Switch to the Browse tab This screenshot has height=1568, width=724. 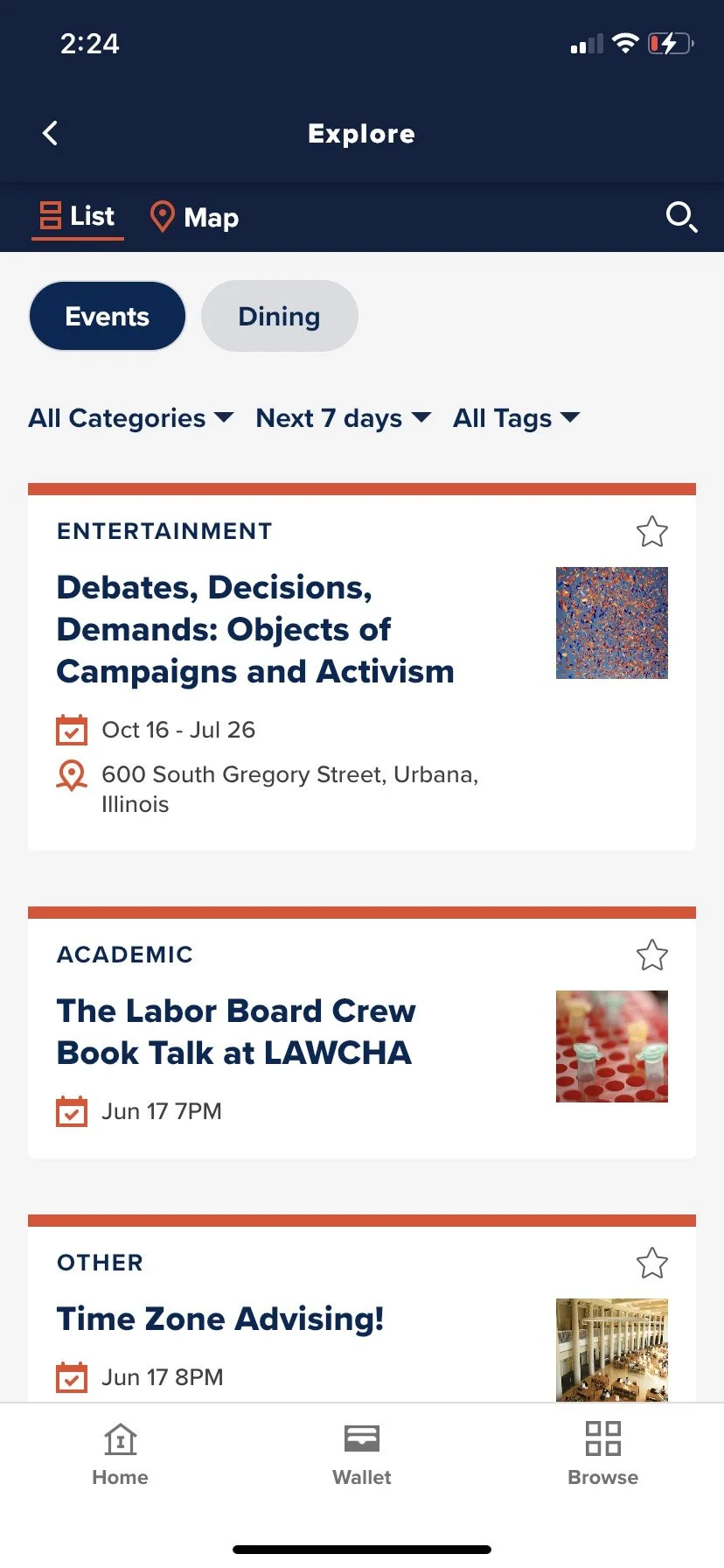(602, 1454)
